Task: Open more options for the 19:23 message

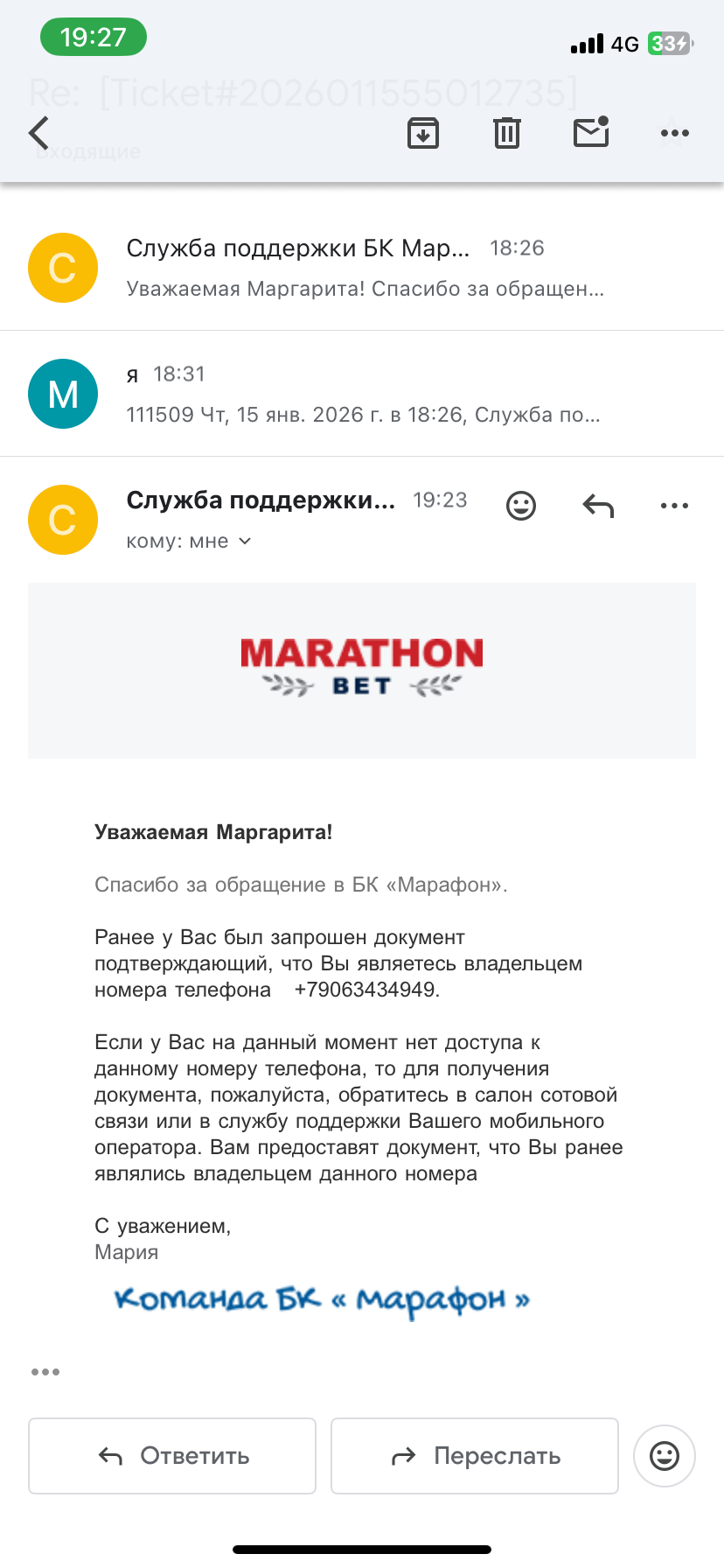Action: tap(674, 505)
